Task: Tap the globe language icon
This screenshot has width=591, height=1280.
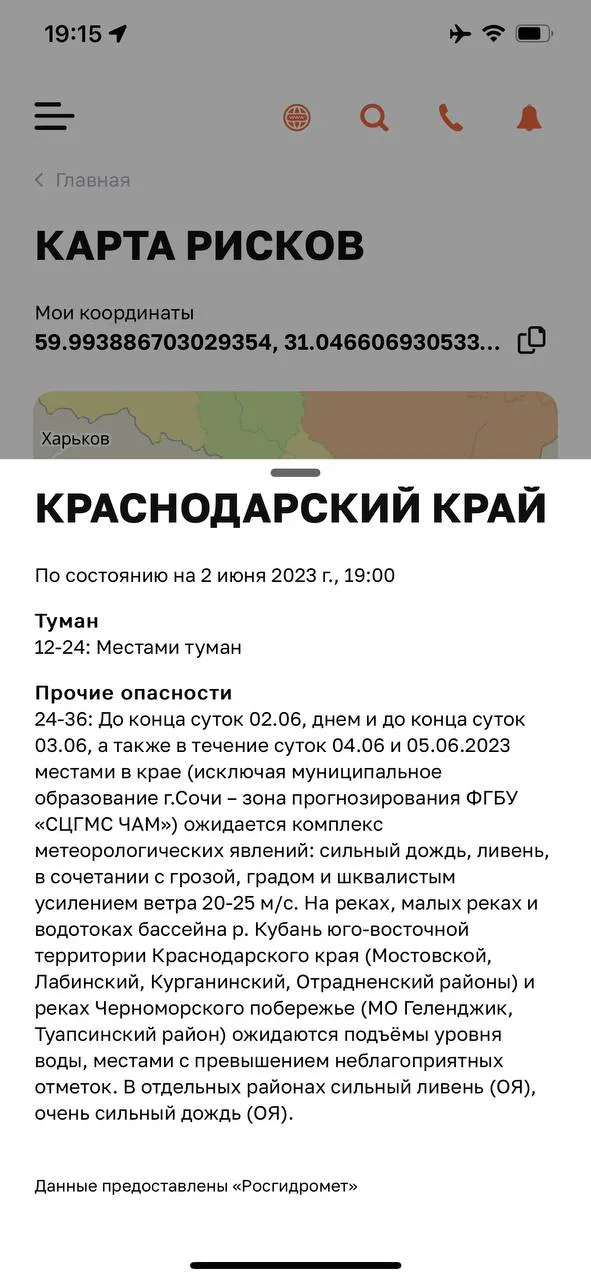Action: pos(297,117)
